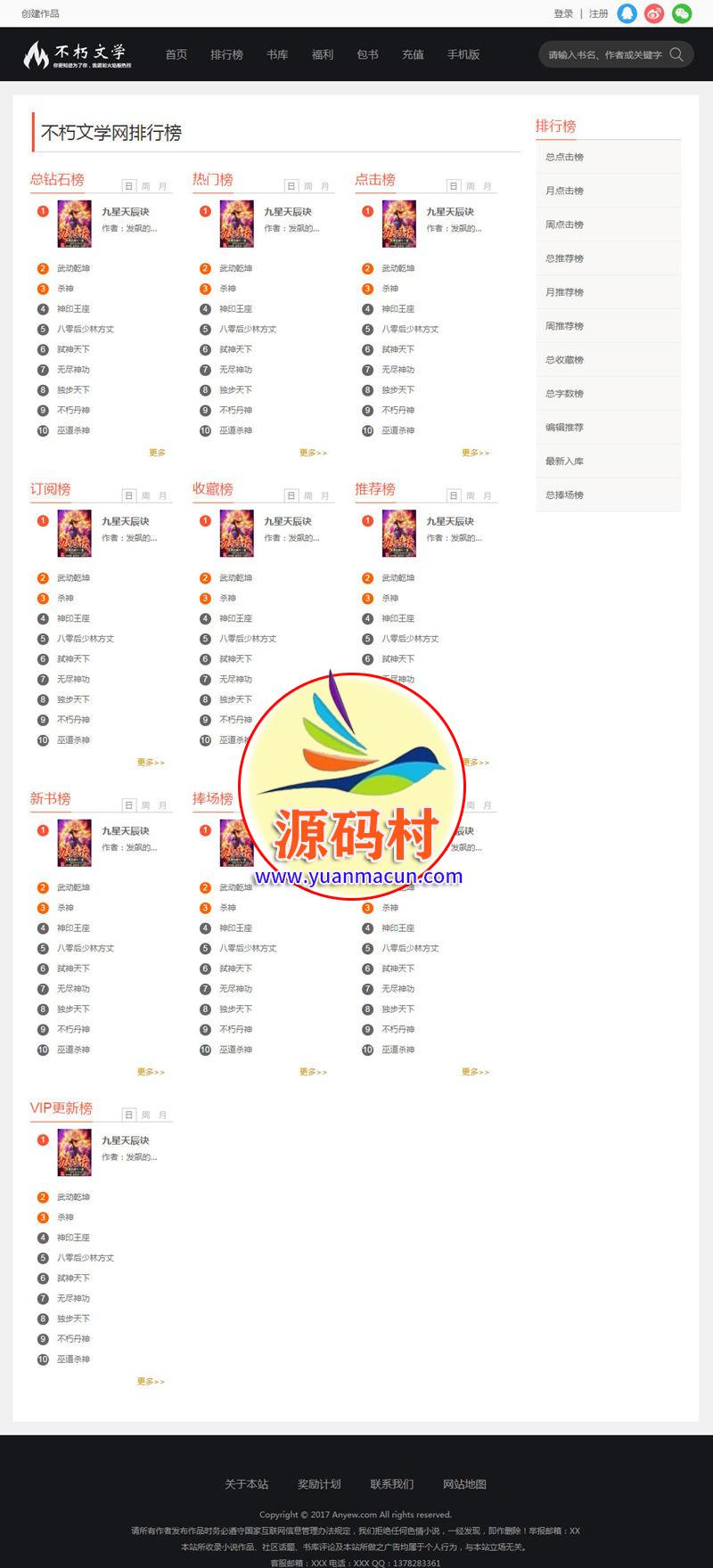
Task: Click the Weibo share icon
Action: pyautogui.click(x=654, y=12)
